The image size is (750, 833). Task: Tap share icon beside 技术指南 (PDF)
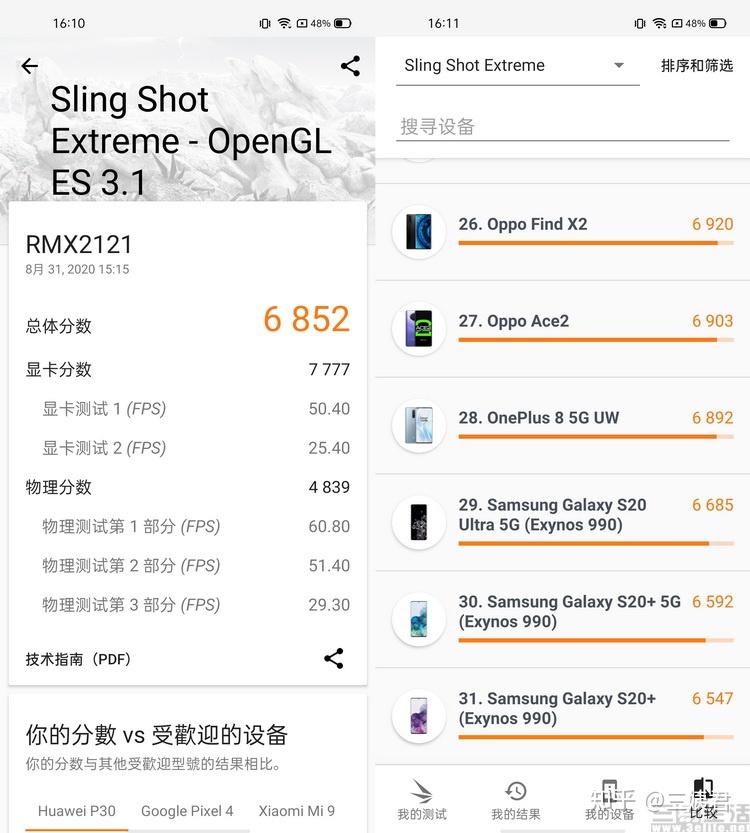tap(334, 658)
